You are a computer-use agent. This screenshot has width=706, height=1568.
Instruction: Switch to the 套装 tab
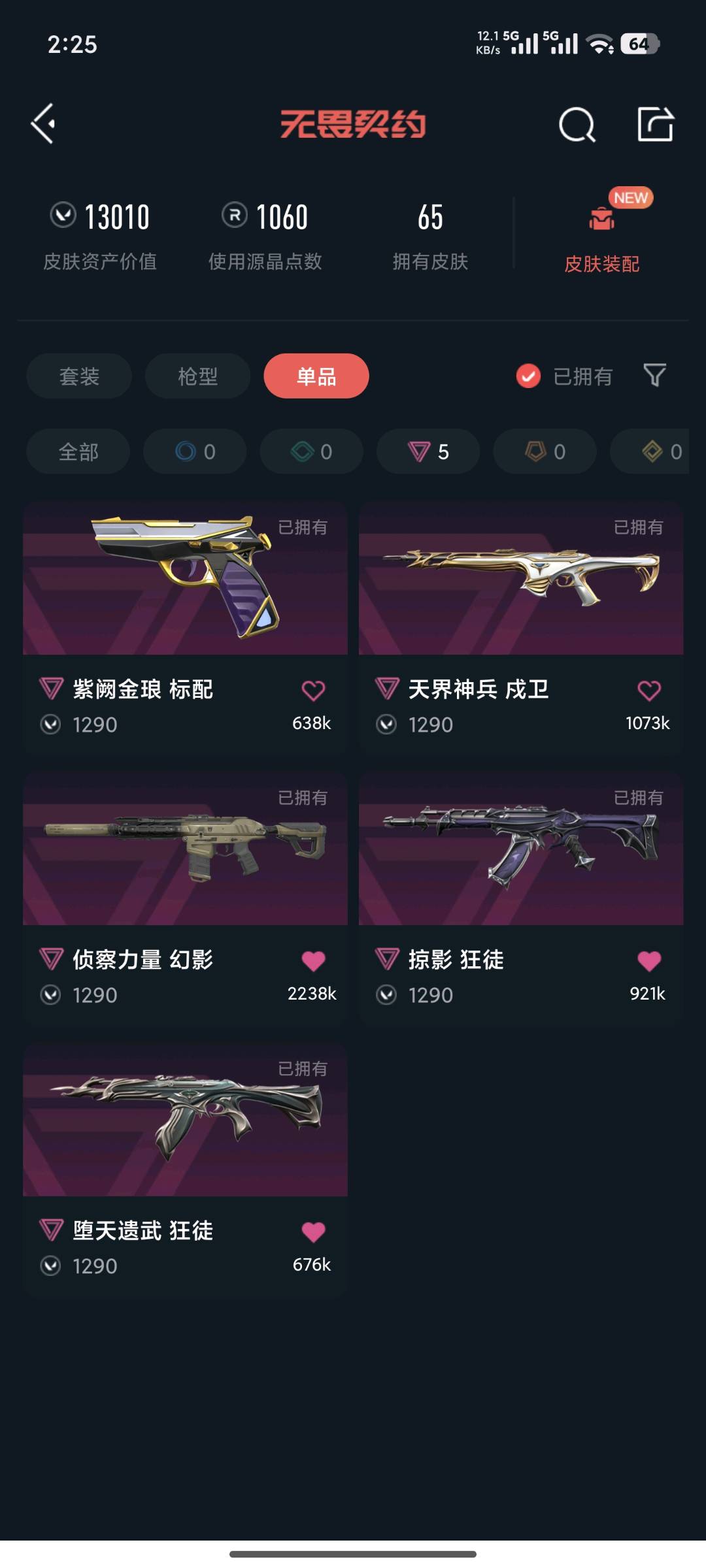(x=79, y=376)
